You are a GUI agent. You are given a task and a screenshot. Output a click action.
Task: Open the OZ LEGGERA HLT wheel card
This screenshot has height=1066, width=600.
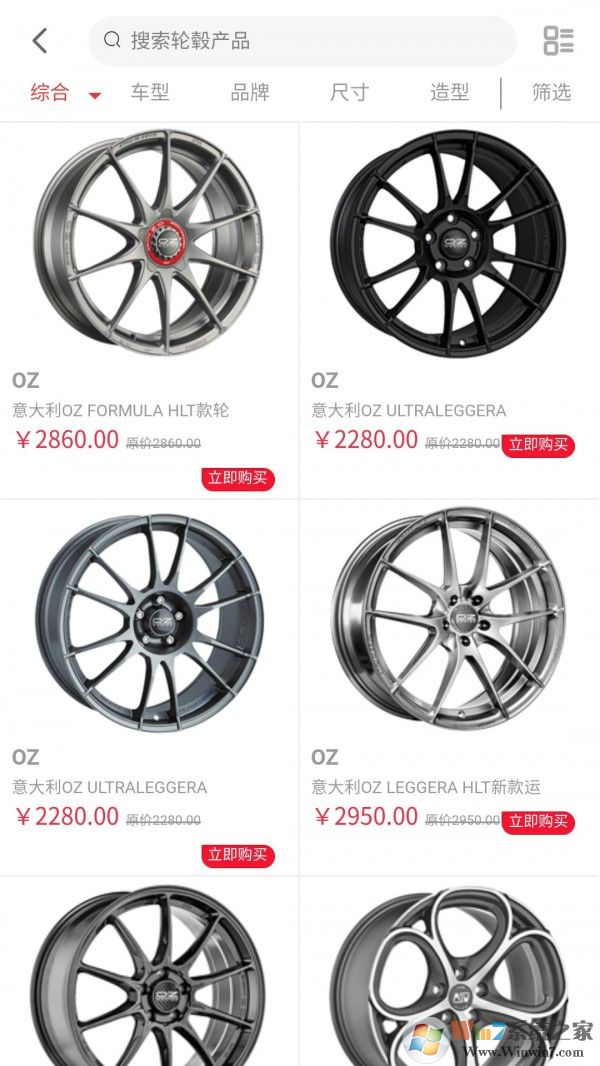pos(448,623)
